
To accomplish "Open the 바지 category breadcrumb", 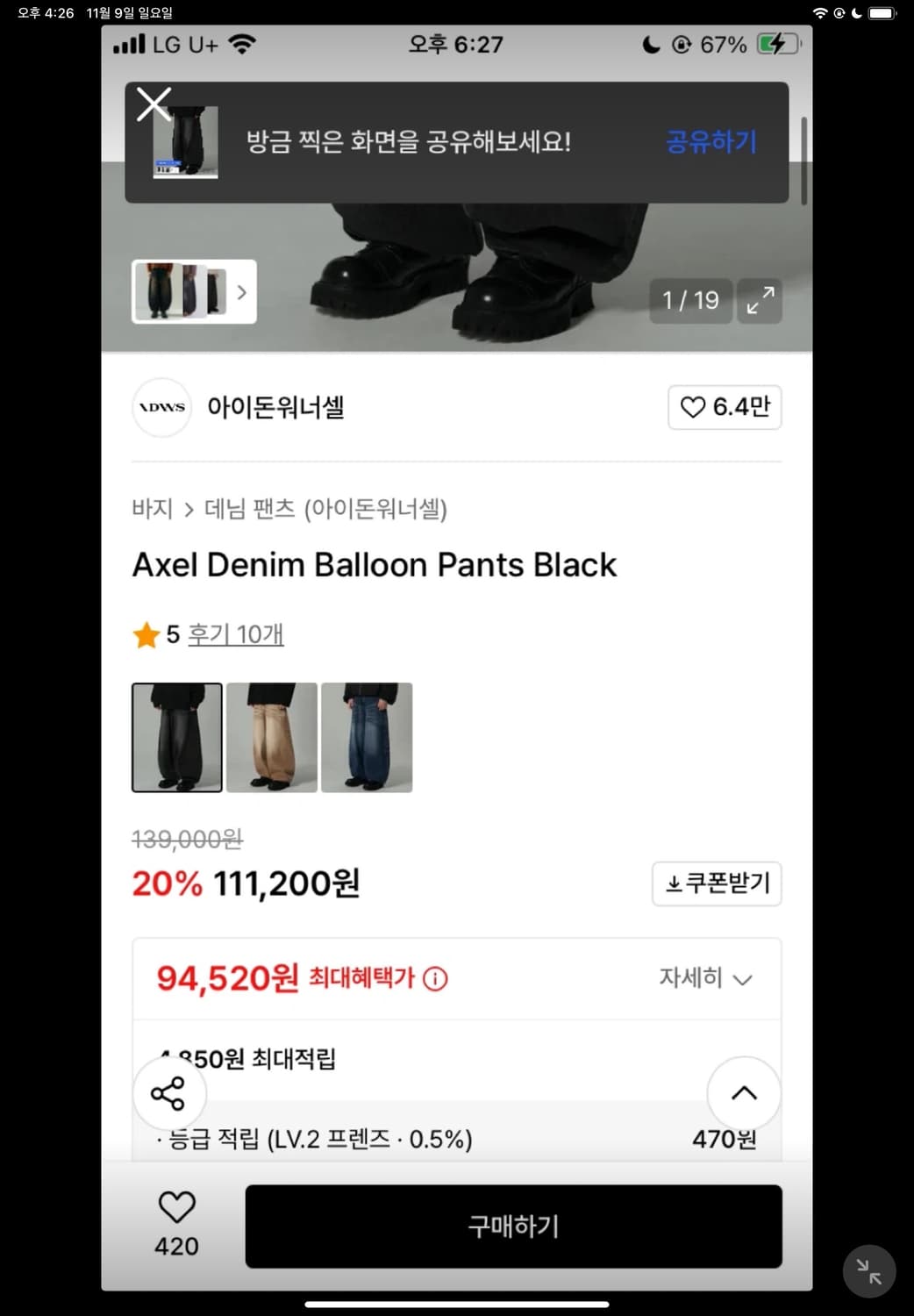I will coord(151,509).
